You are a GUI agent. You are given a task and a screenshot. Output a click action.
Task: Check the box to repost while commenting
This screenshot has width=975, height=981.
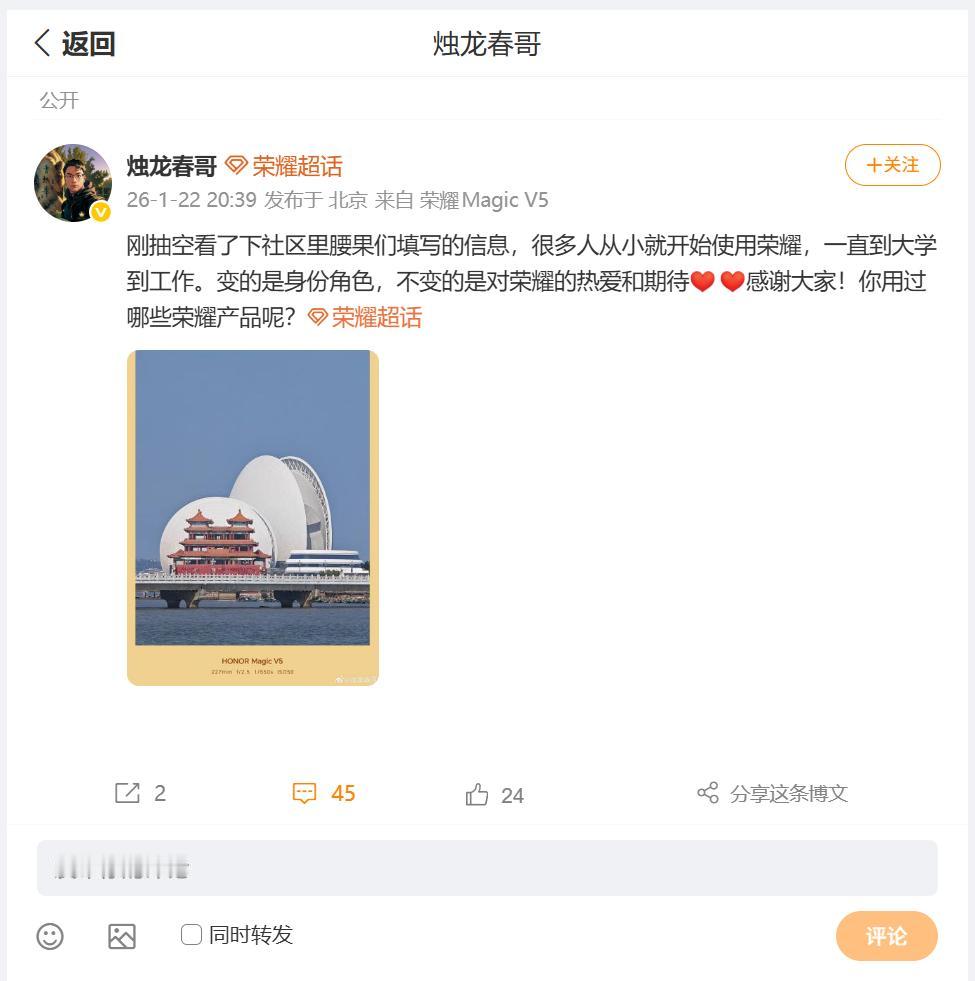coord(190,935)
